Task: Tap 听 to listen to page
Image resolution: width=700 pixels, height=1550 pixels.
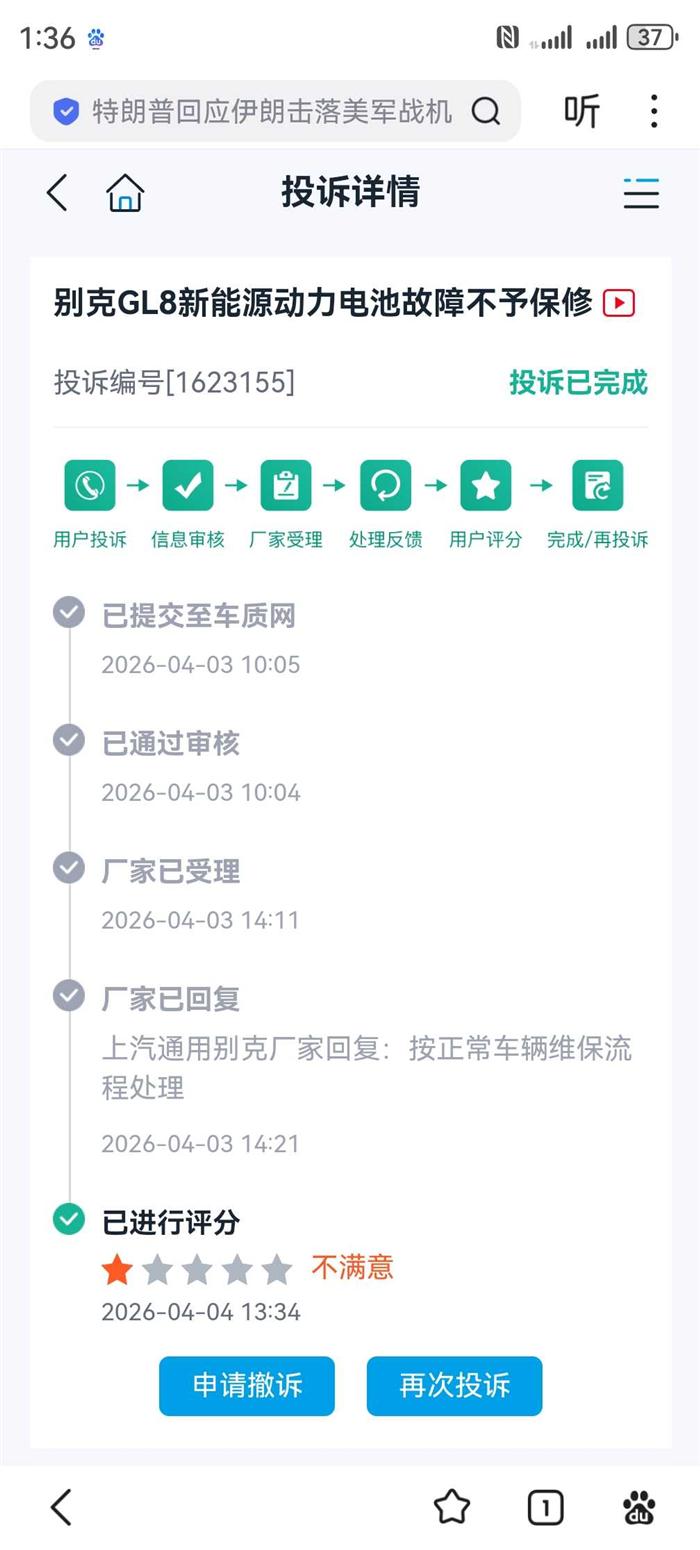Action: click(x=581, y=111)
